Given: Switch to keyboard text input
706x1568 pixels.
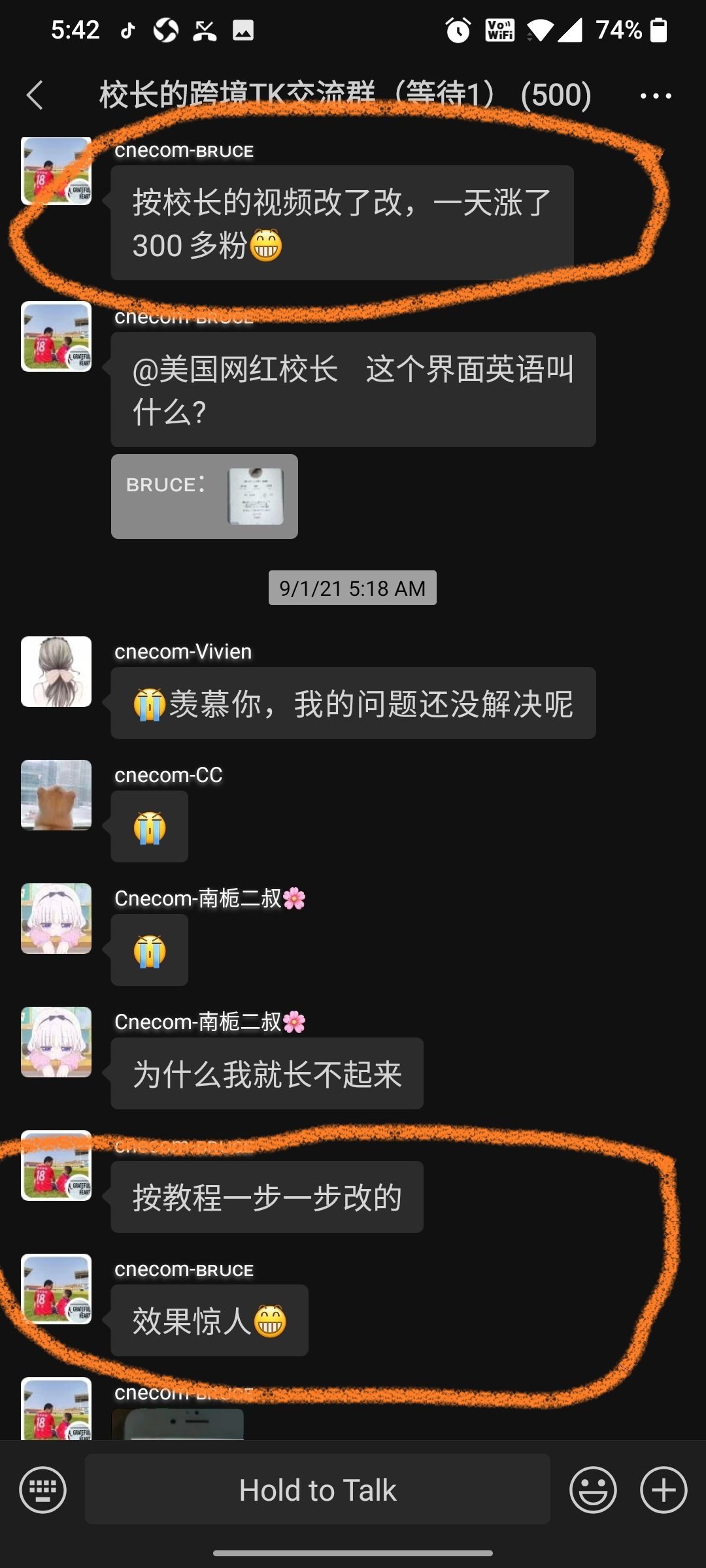Looking at the screenshot, I should click(43, 1490).
